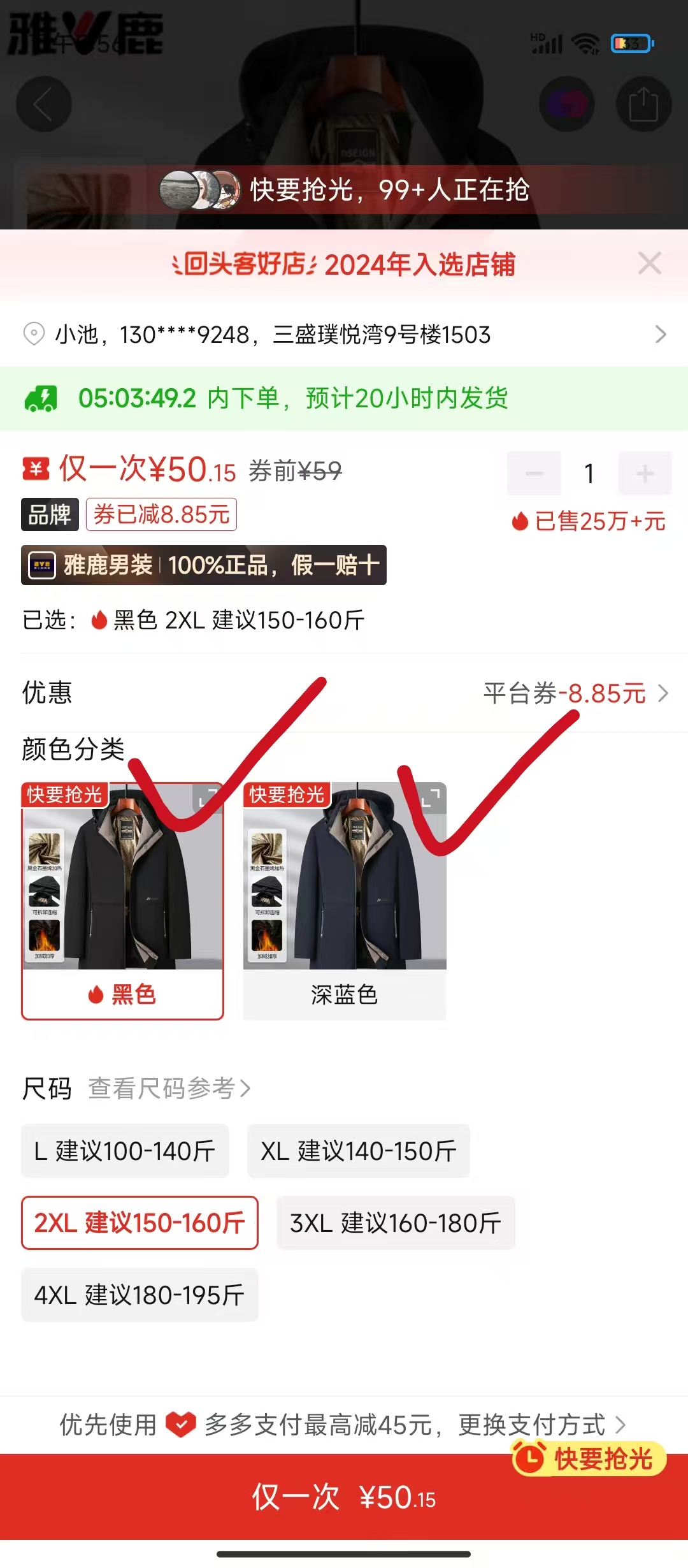This screenshot has width=688, height=1568.
Task: Enlarge the 深蓝色 jacket image
Action: click(x=431, y=798)
